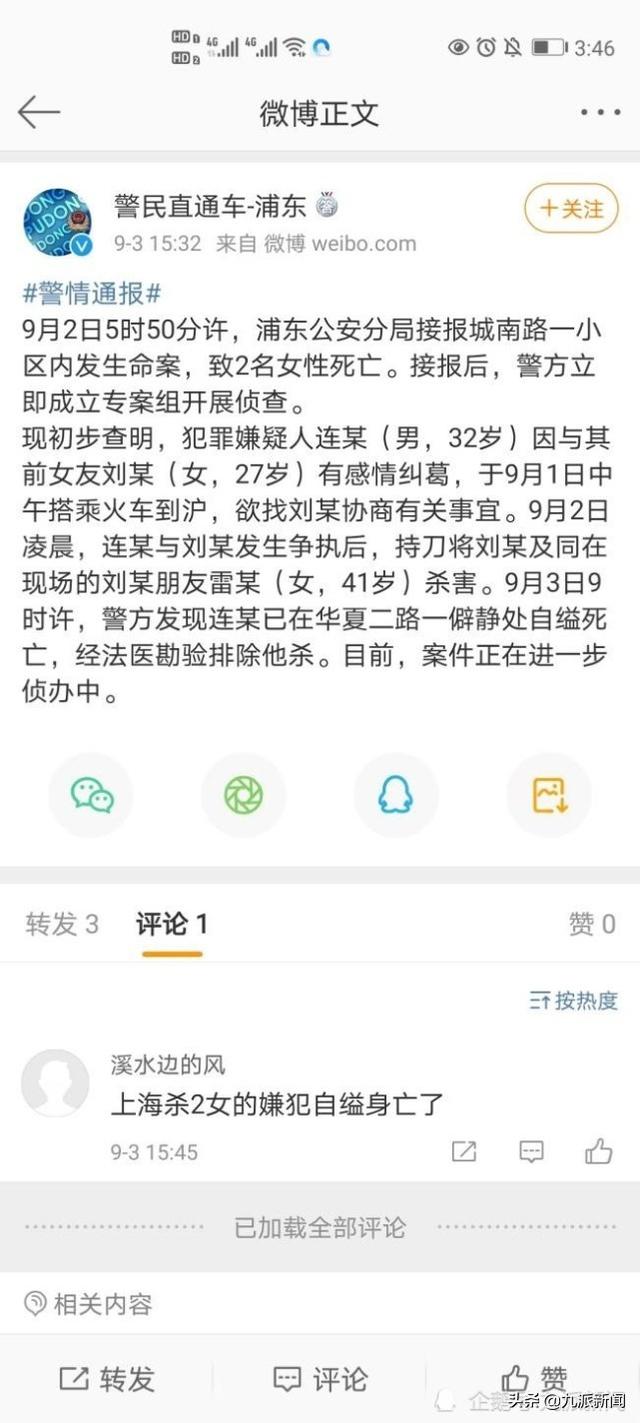Repost 溪水边的风's comment
Image resolution: width=640 pixels, height=1423 pixels.
tap(464, 1151)
